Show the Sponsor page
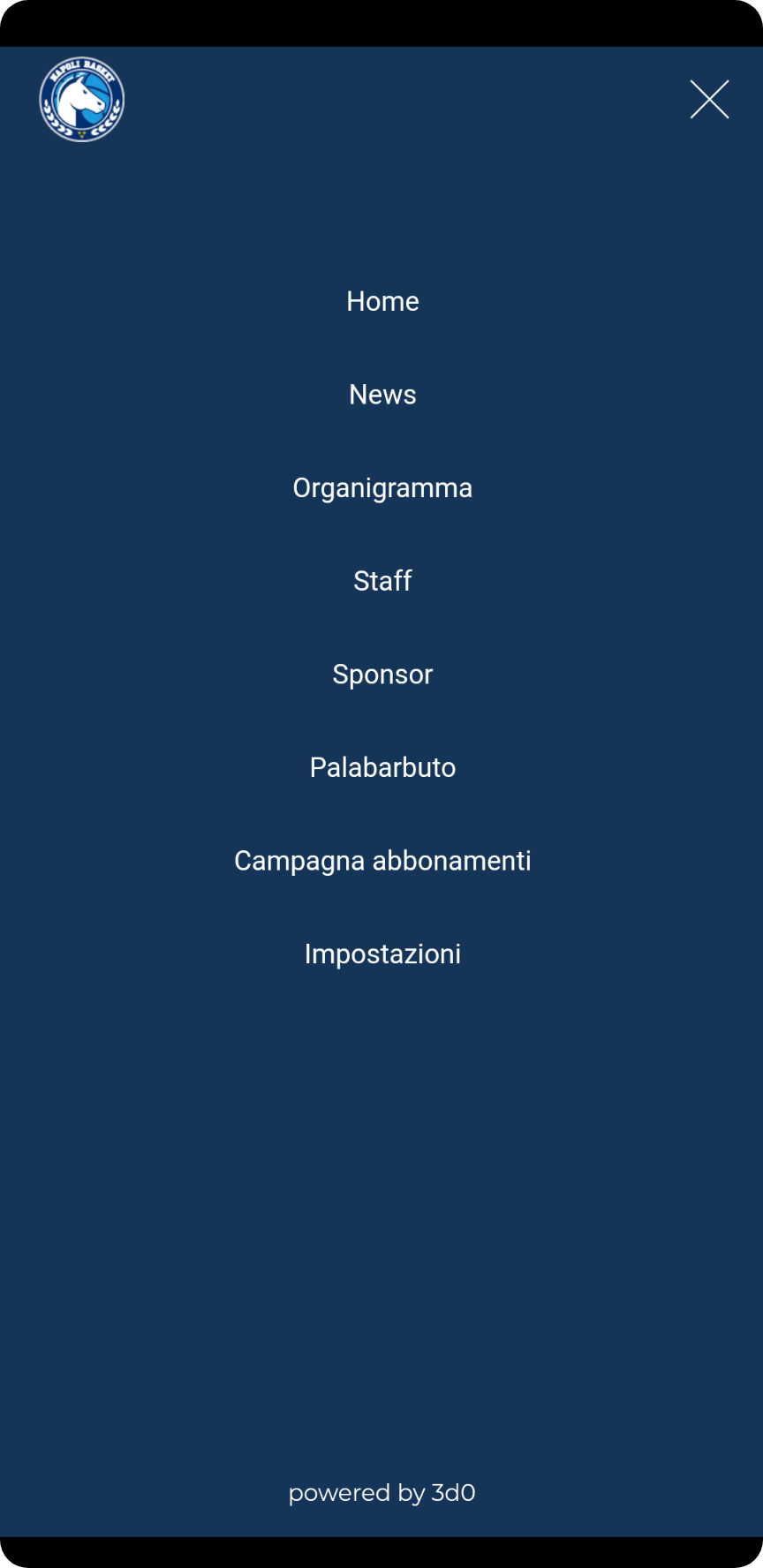Screen dimensions: 763x1568 click(x=382, y=675)
